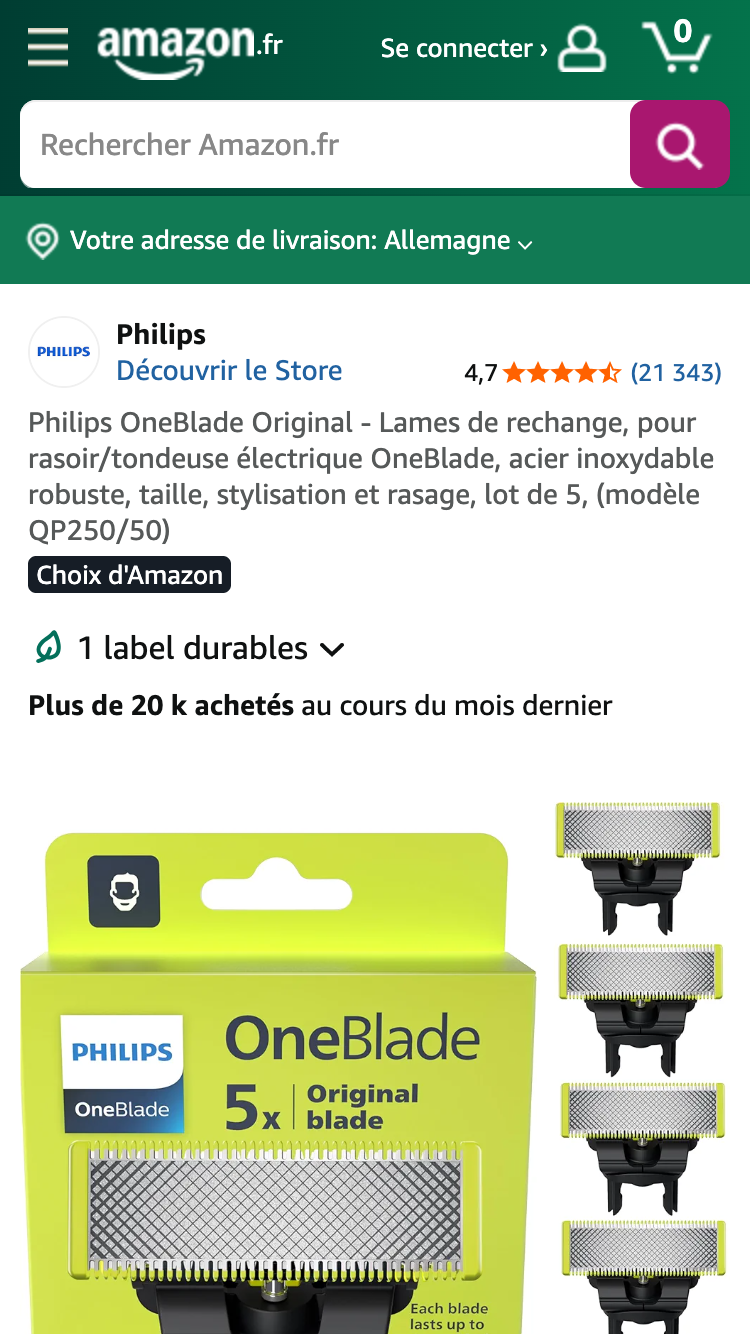
Task: Click the Rechercher Amazon.fr search field
Action: pos(300,143)
